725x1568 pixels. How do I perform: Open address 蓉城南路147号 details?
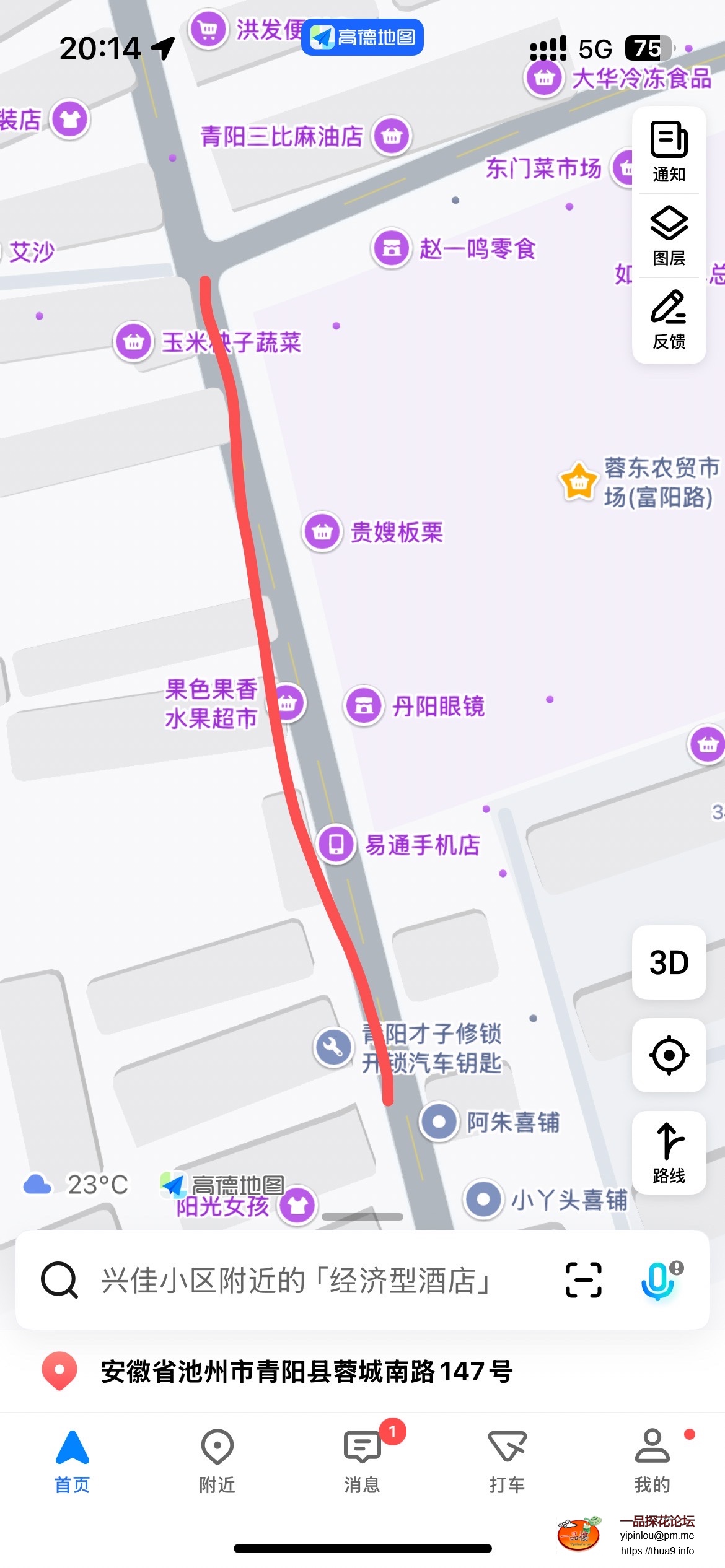pos(306,1371)
